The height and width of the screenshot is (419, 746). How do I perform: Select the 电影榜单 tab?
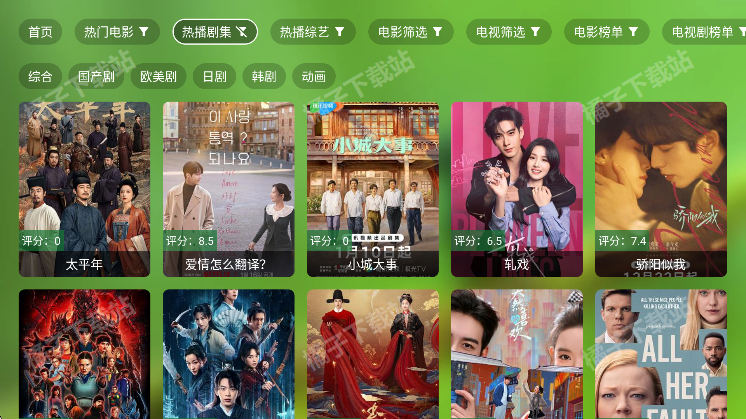(x=605, y=32)
